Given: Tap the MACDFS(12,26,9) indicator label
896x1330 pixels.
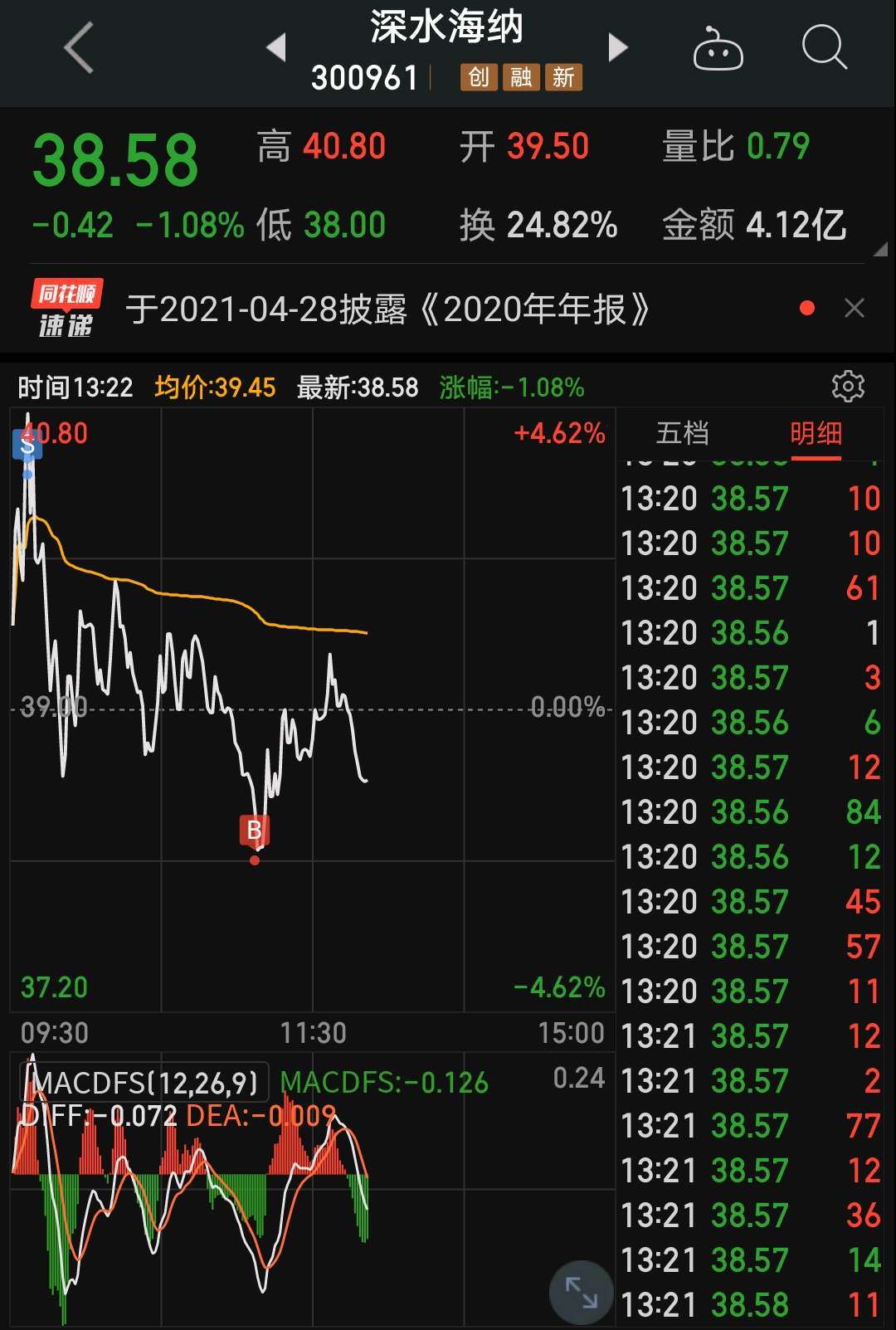Looking at the screenshot, I should [141, 1082].
